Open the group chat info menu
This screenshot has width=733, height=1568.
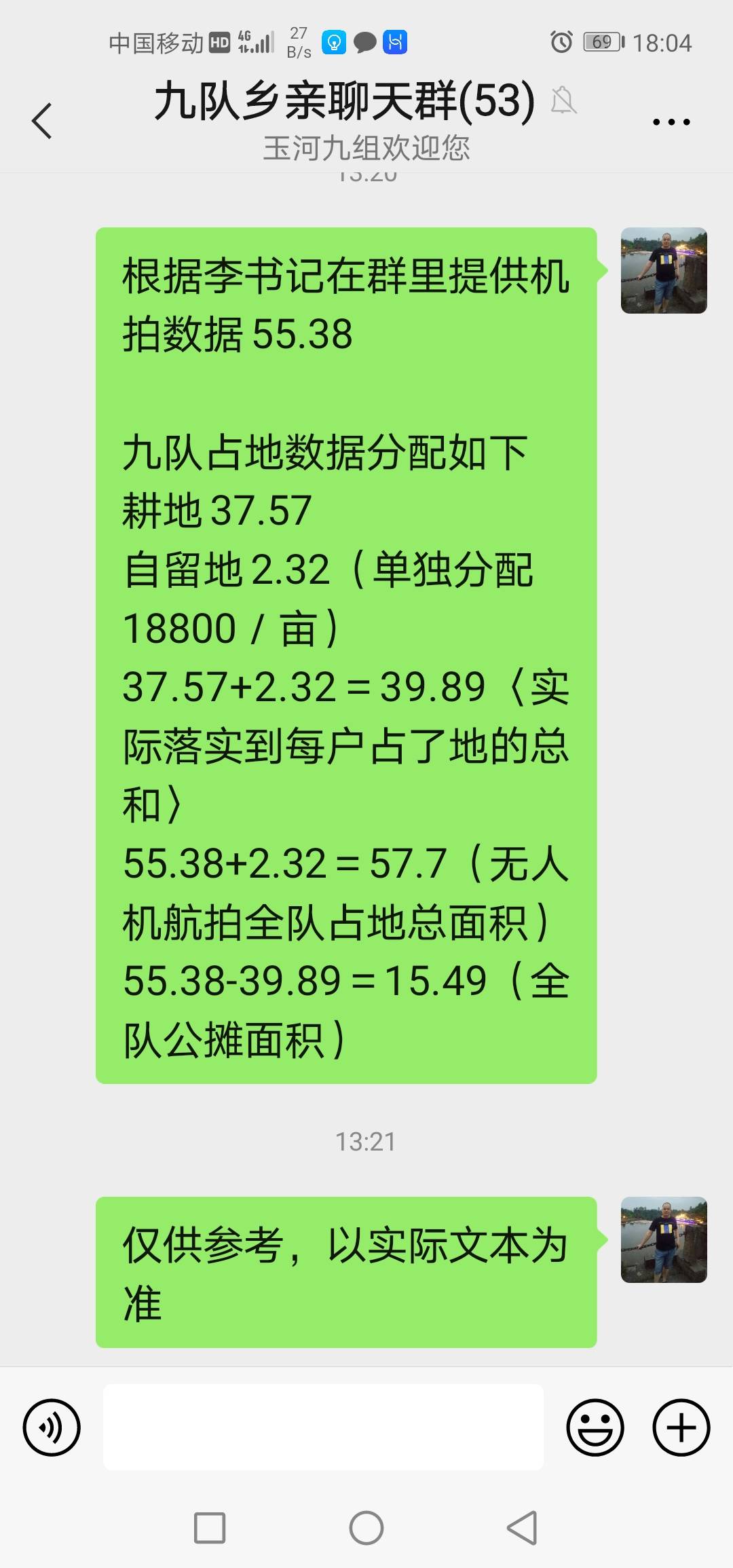click(671, 122)
